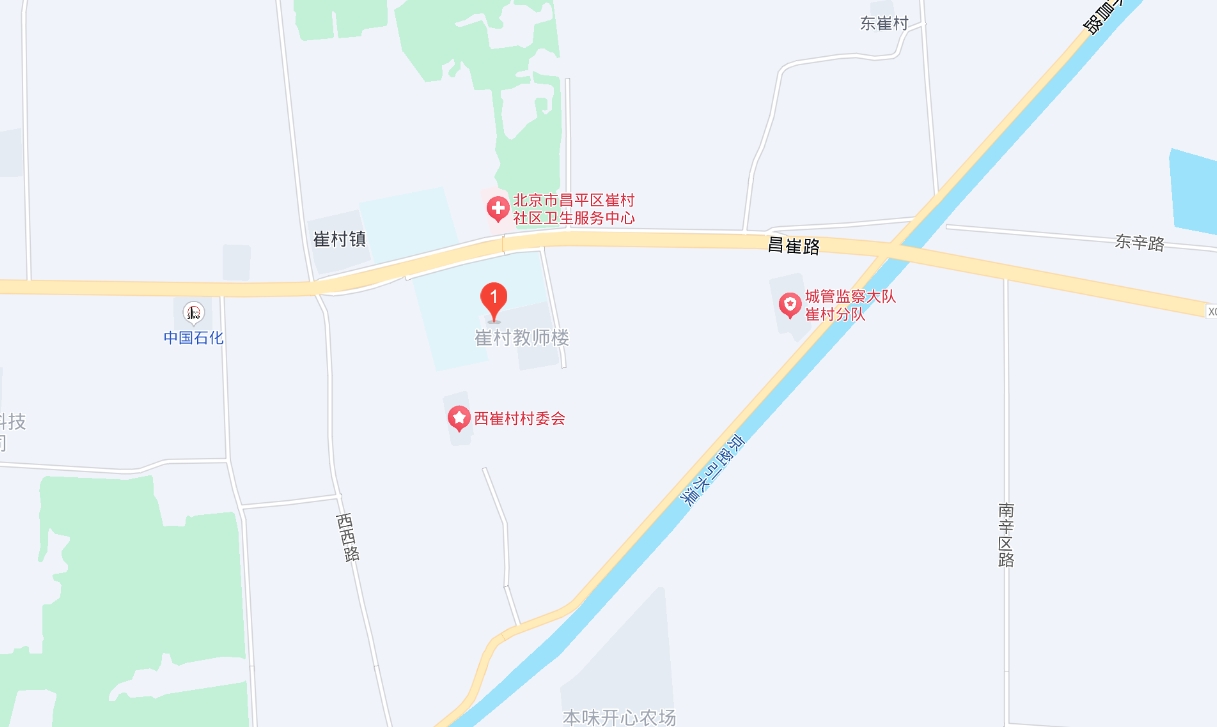This screenshot has width=1217, height=727.
Task: Tap the red marker numbered 1
Action: (x=493, y=298)
